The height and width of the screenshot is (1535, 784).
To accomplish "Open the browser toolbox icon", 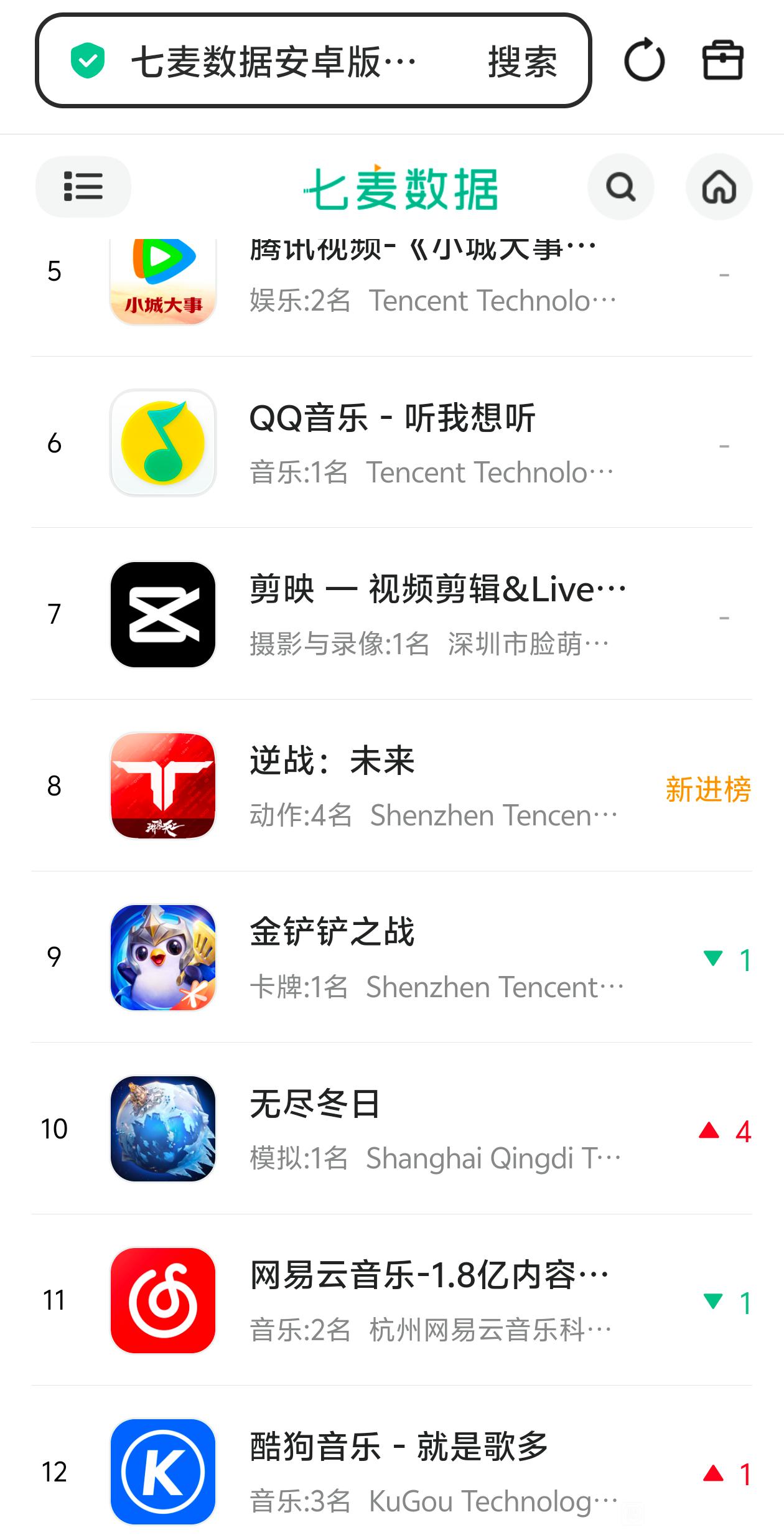I will click(x=722, y=60).
